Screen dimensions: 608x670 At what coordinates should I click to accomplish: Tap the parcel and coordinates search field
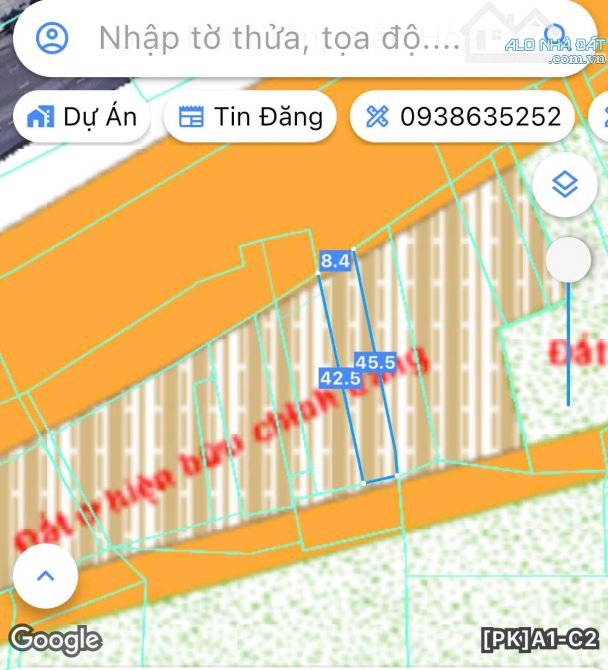coord(280,40)
